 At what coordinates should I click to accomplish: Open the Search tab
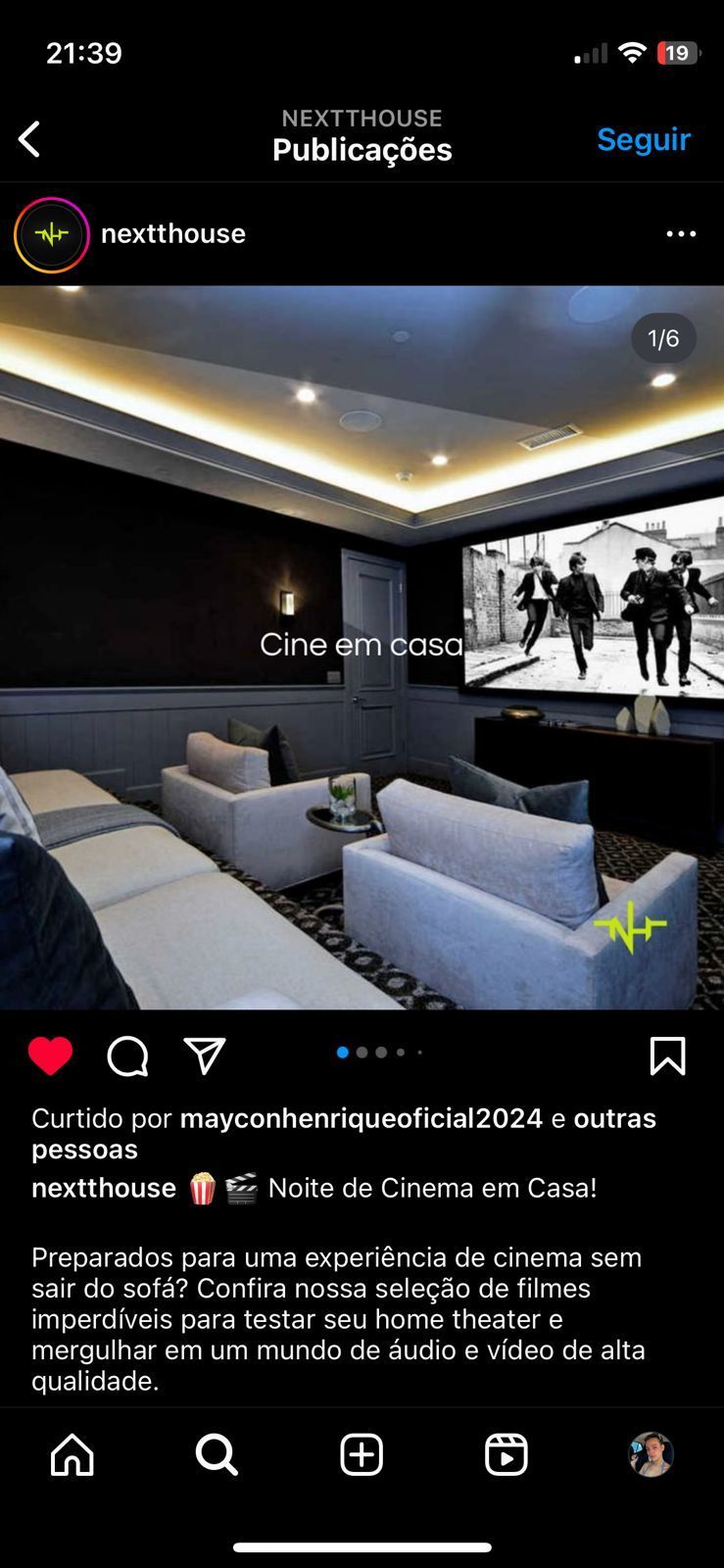217,1454
